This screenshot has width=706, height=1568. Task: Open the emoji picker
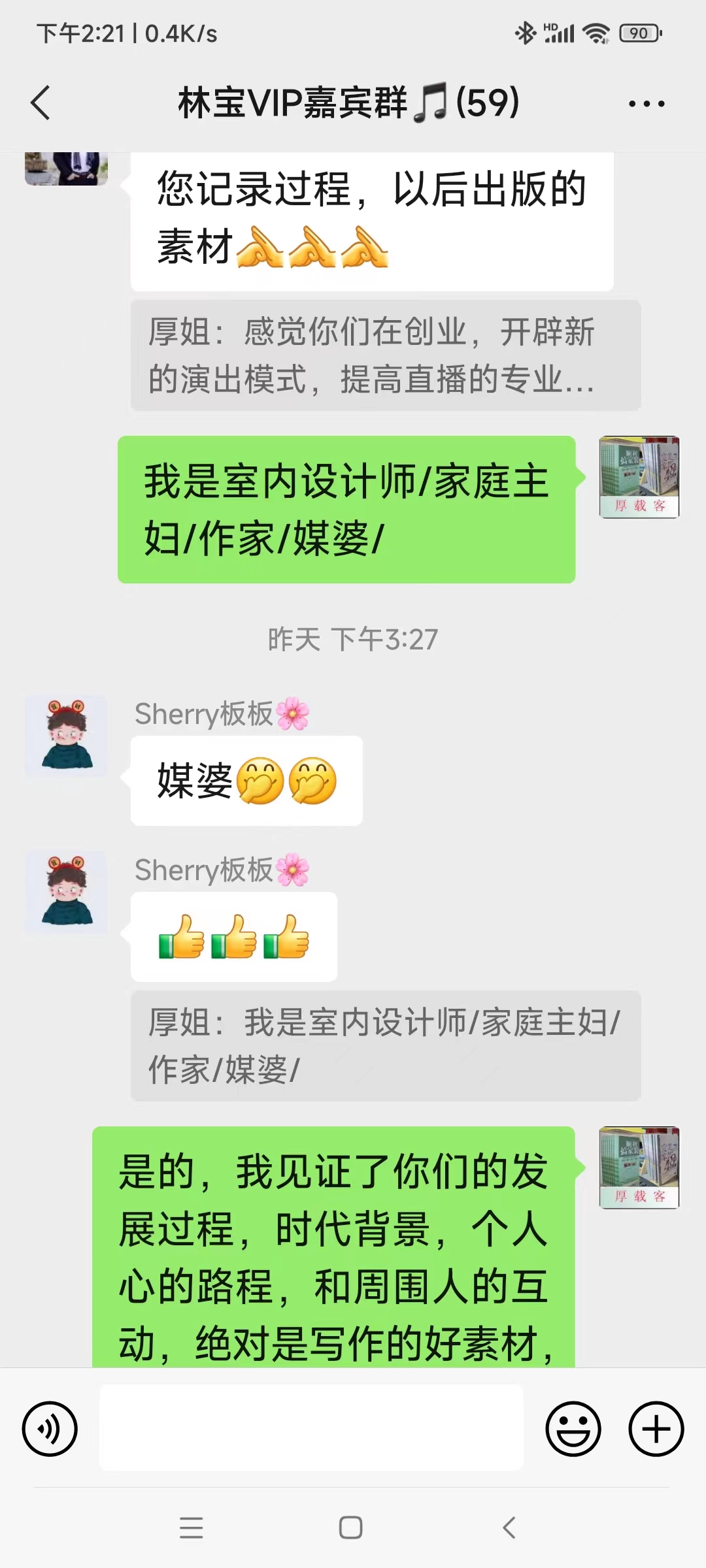click(573, 1428)
